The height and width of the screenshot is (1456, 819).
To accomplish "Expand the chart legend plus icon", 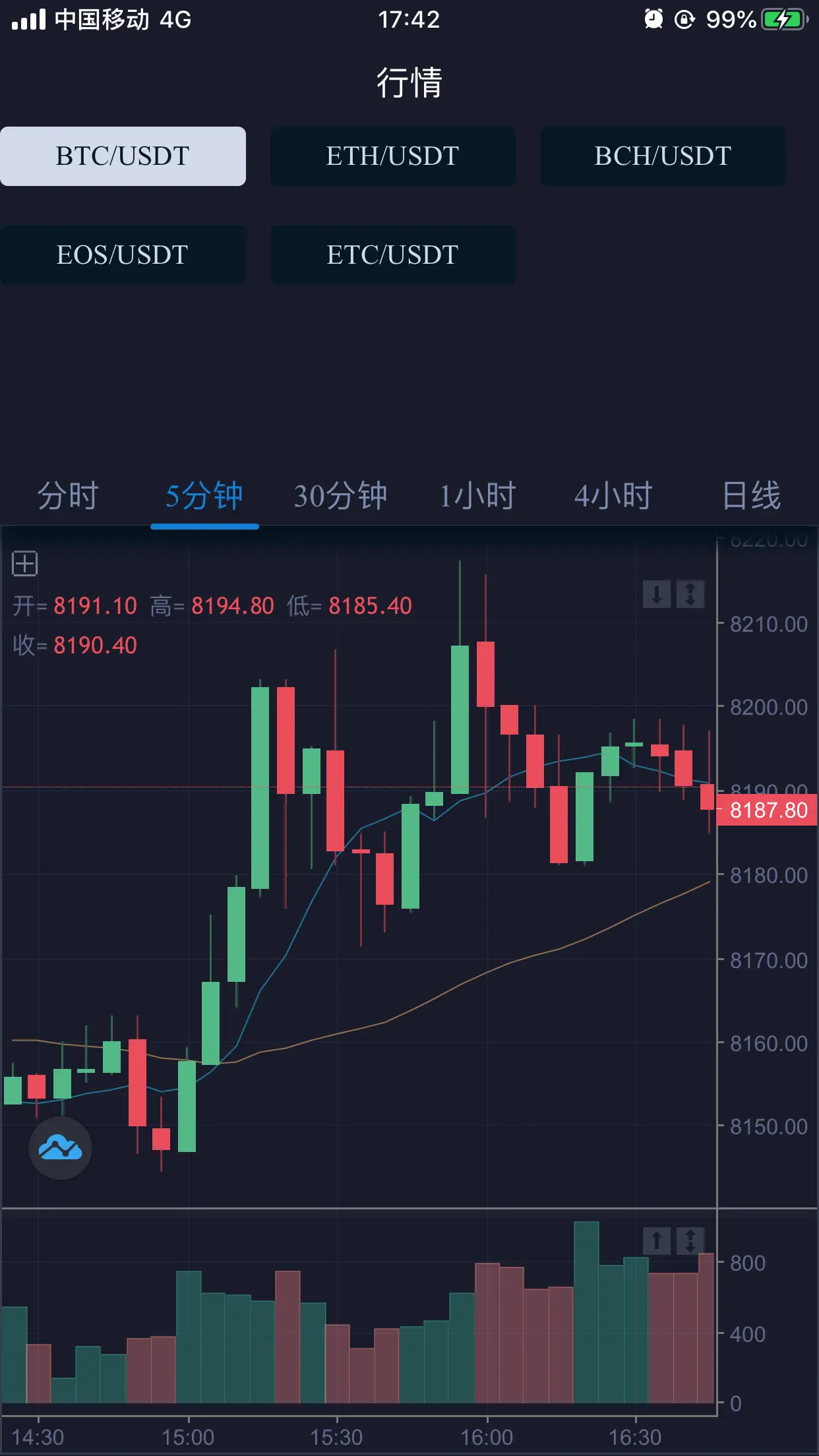I will coord(25,564).
